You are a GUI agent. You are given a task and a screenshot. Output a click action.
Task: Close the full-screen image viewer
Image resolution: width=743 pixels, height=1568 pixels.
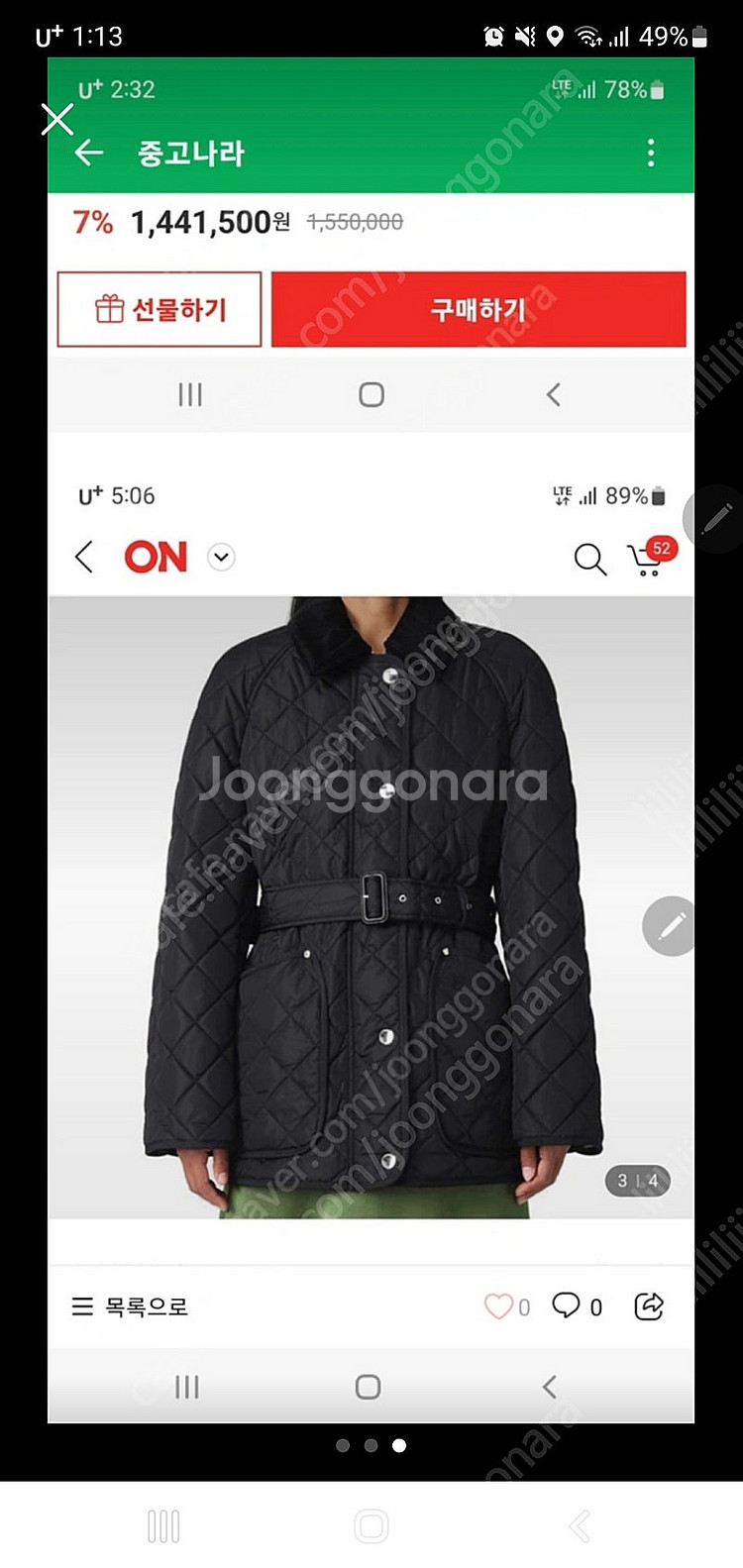tap(57, 120)
